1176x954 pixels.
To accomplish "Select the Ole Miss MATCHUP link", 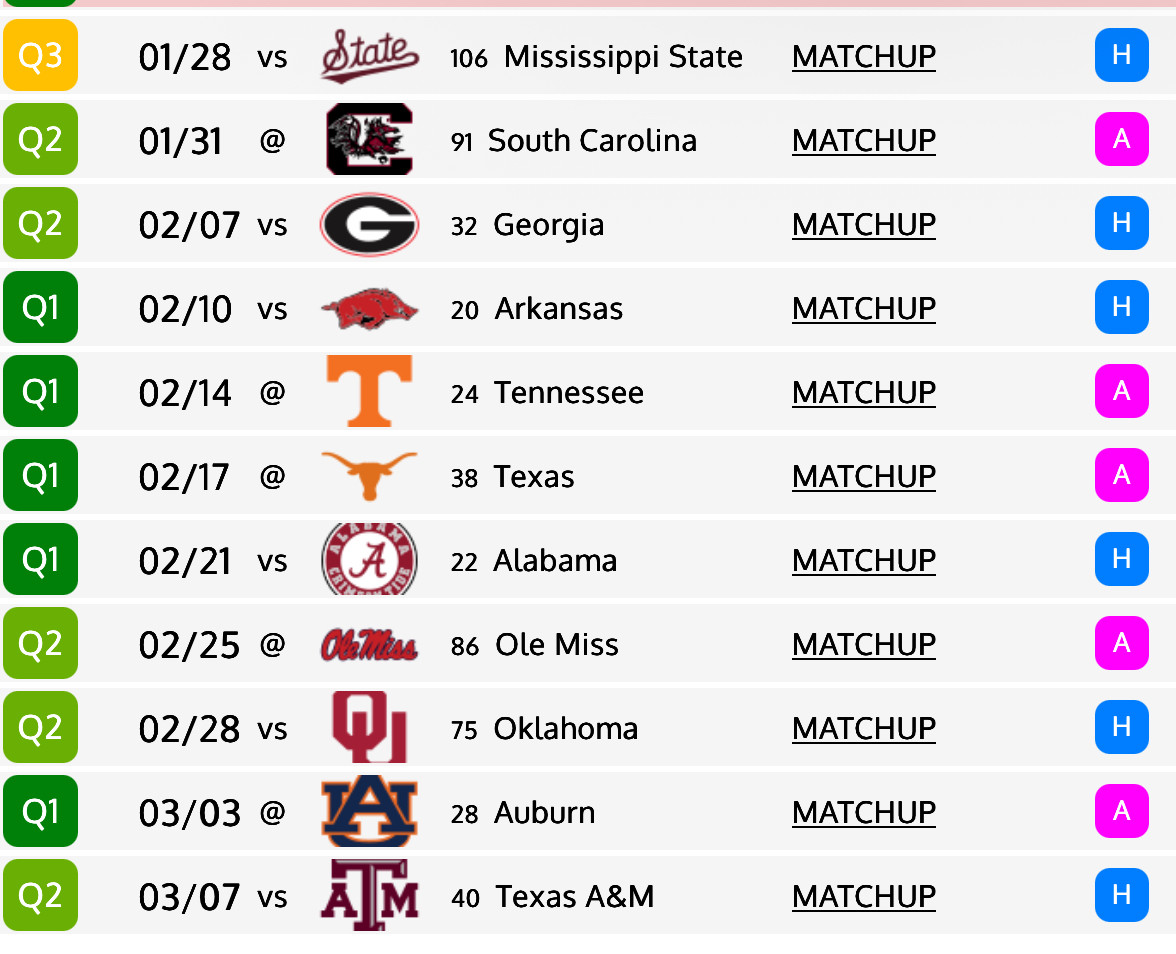I will (x=863, y=644).
